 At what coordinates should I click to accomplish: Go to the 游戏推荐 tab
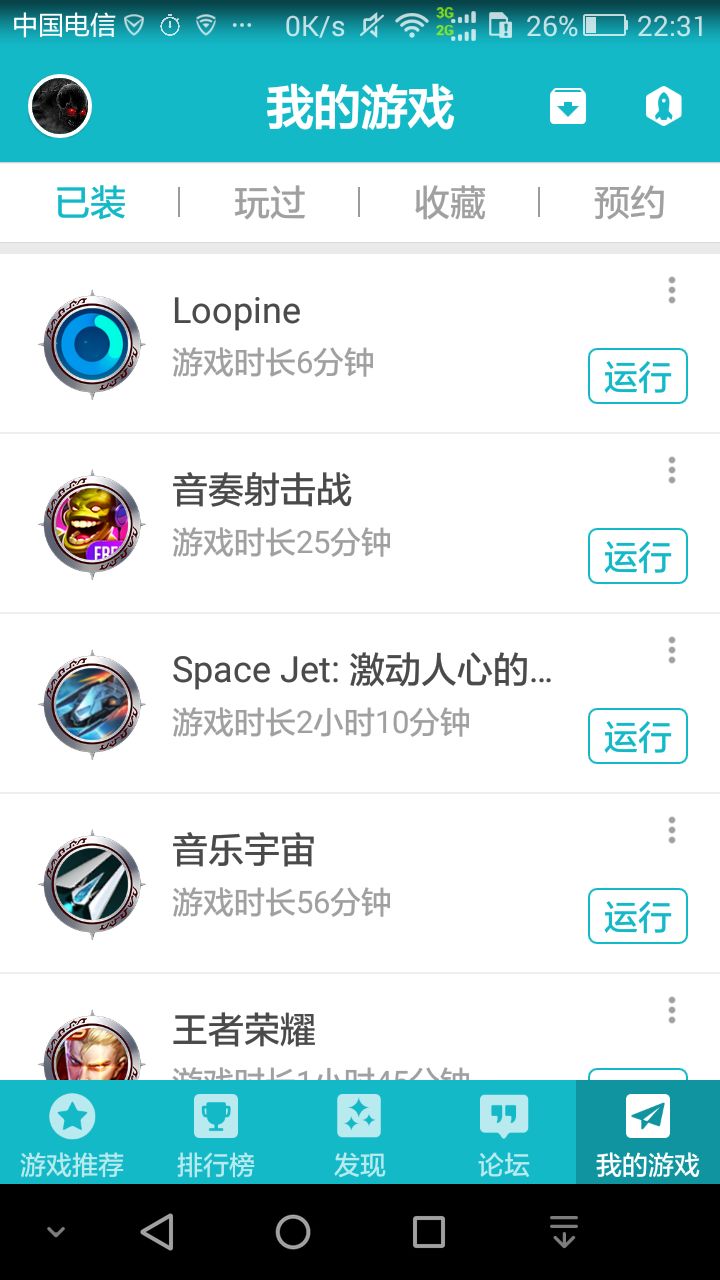pos(72,1133)
